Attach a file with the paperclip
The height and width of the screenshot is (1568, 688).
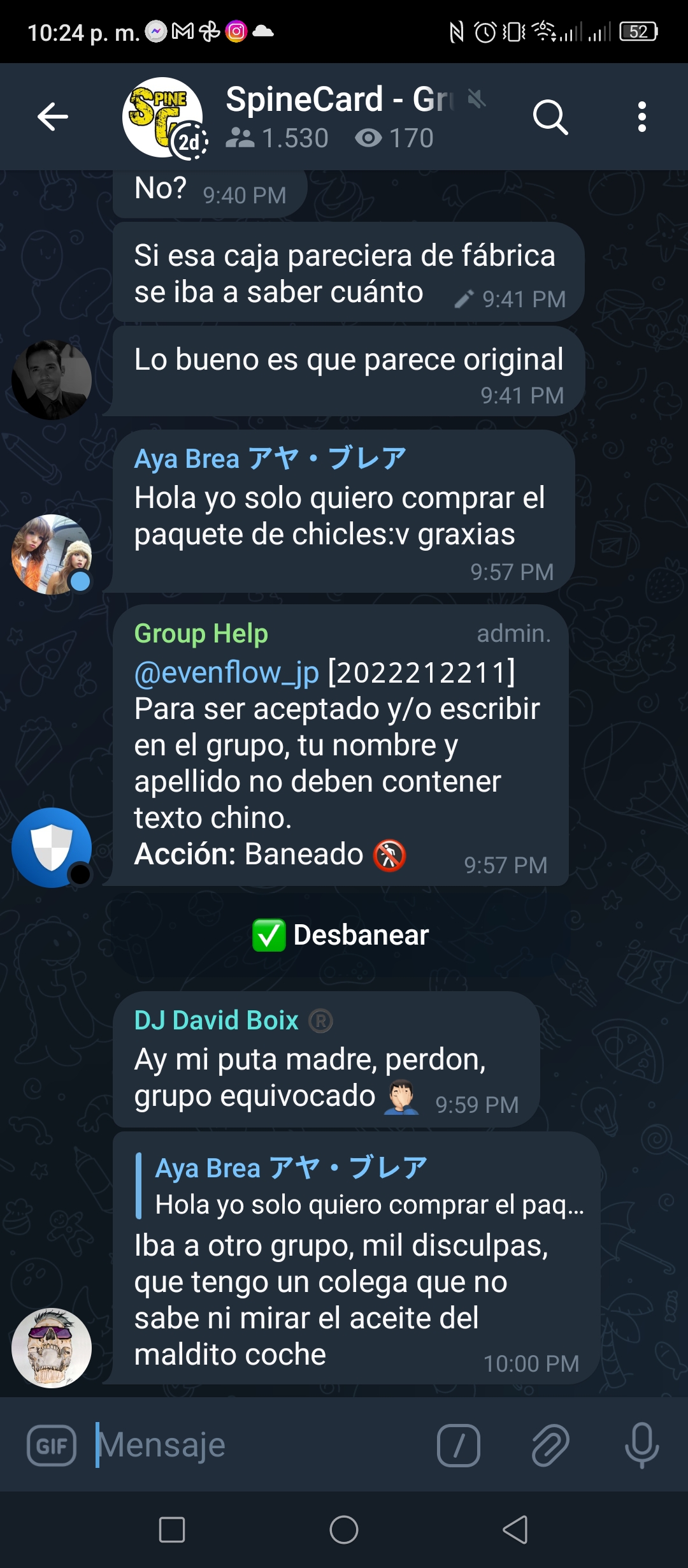click(550, 1445)
